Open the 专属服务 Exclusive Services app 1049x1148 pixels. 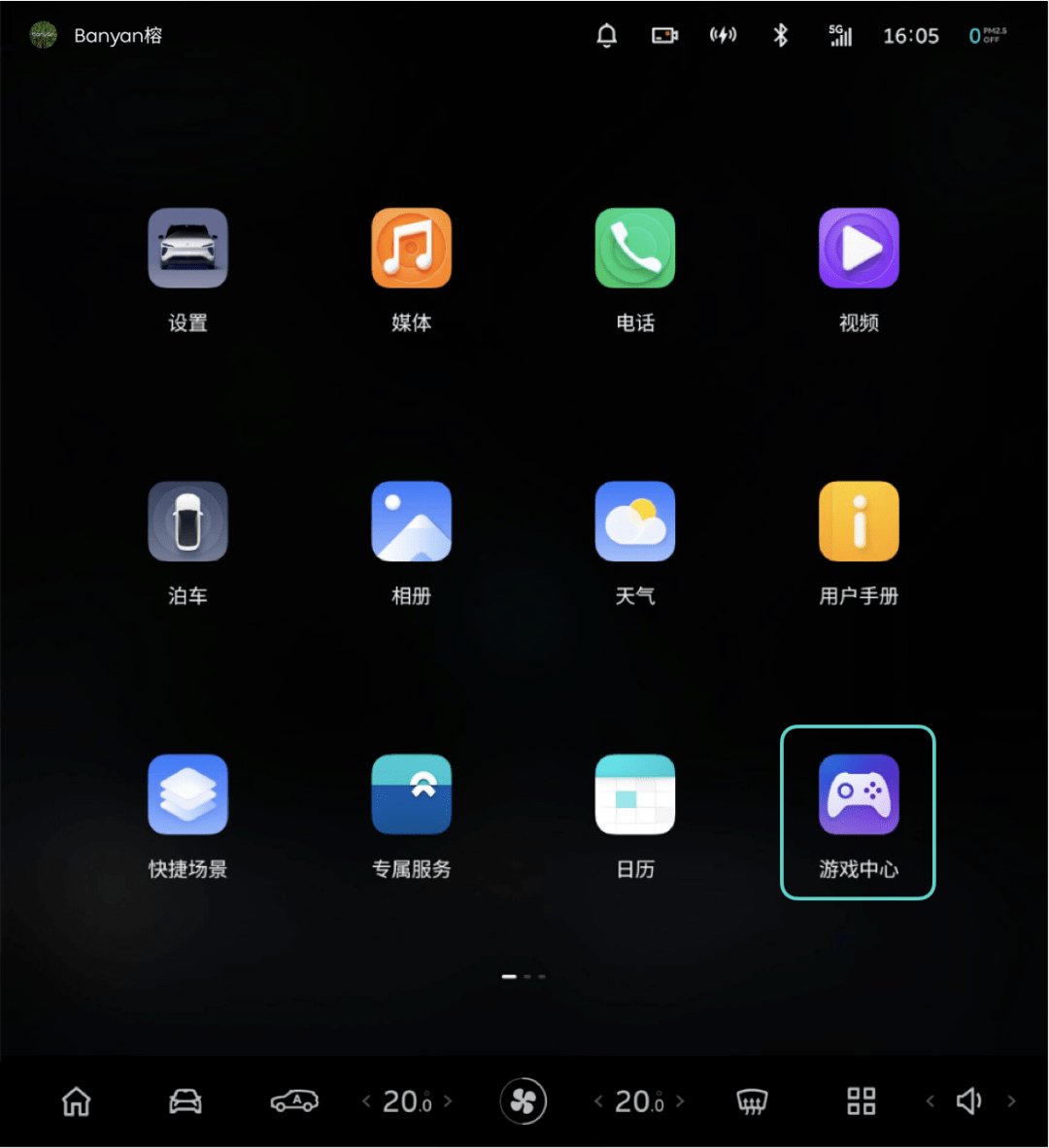click(411, 794)
